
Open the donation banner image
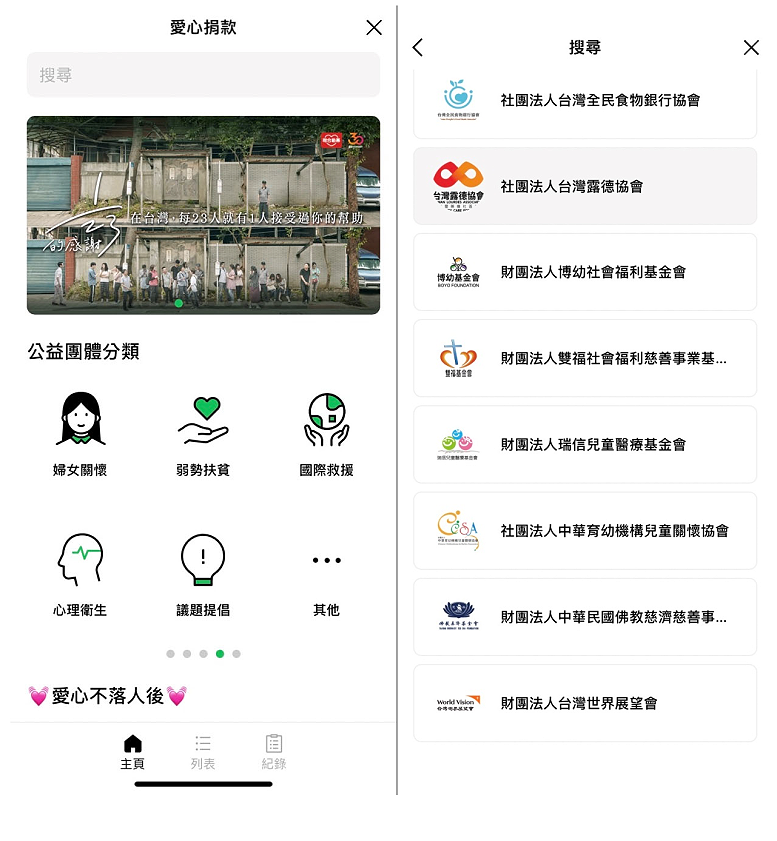203,215
